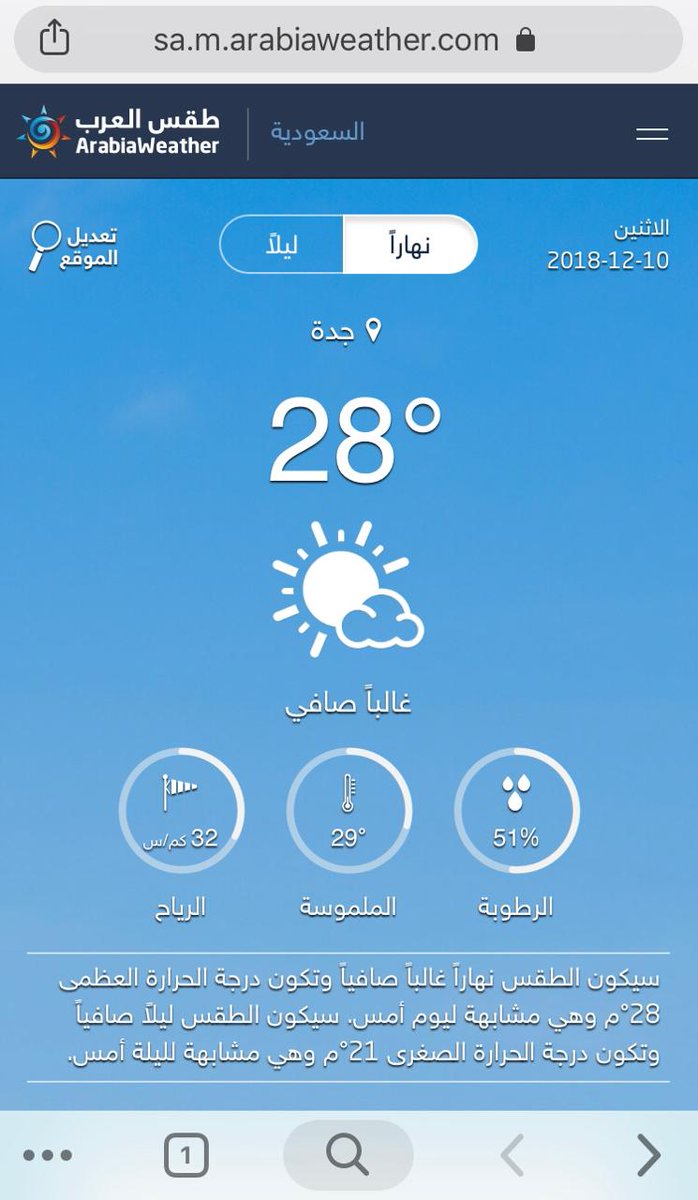The width and height of the screenshot is (698, 1200).
Task: Open the ArabiaWeather logo home link
Action: 119,132
